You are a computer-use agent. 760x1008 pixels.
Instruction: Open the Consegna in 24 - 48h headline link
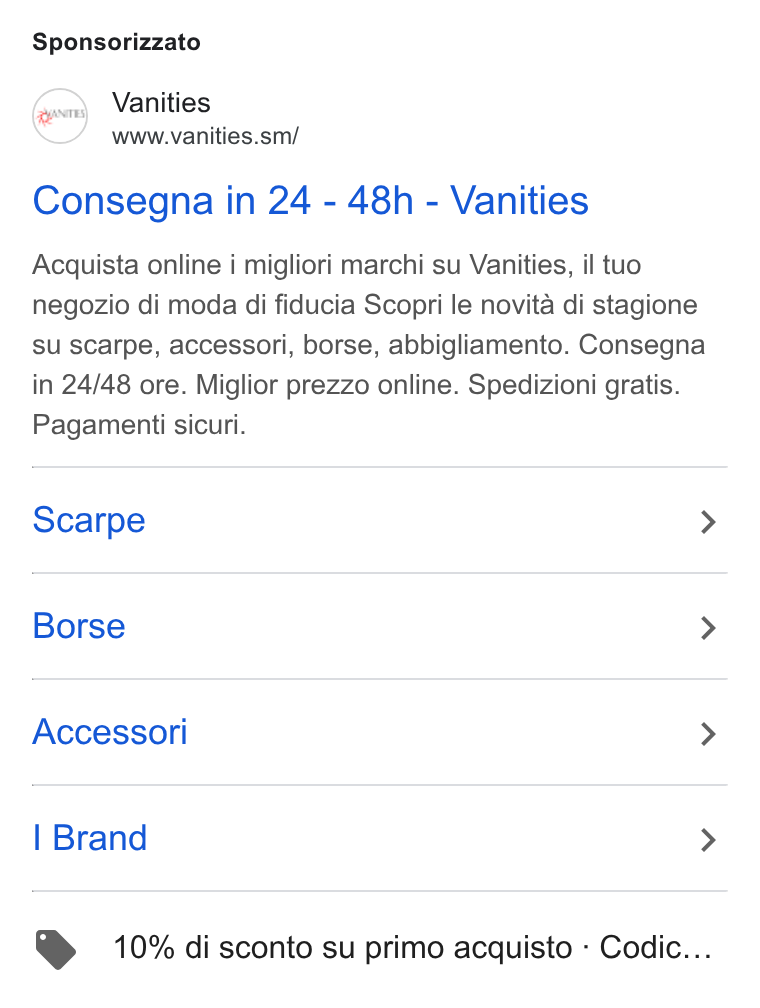[311, 201]
